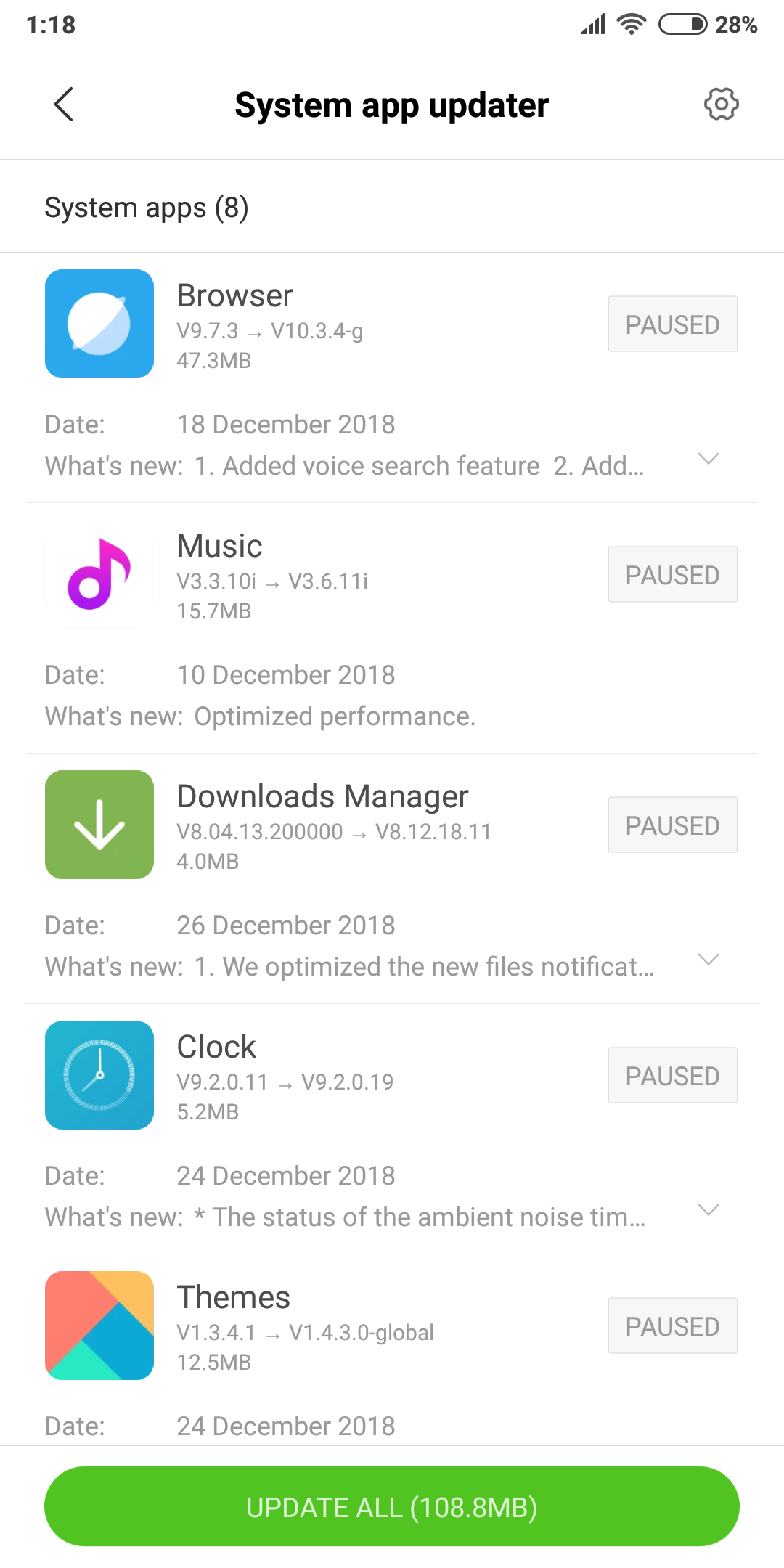784x1568 pixels.
Task: Expand Clock what's new details
Action: click(x=708, y=1209)
